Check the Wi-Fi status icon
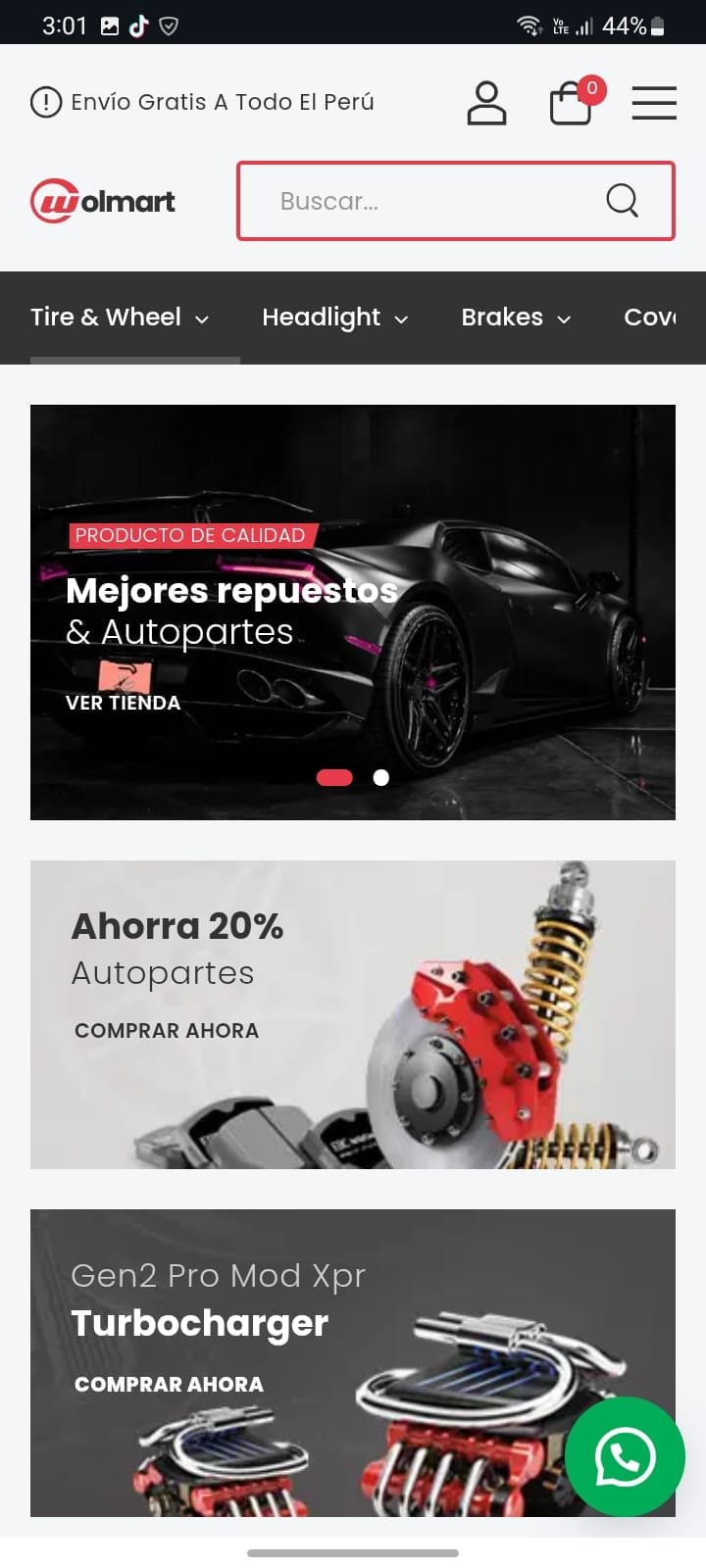Image resolution: width=706 pixels, height=1568 pixels. coord(528,24)
